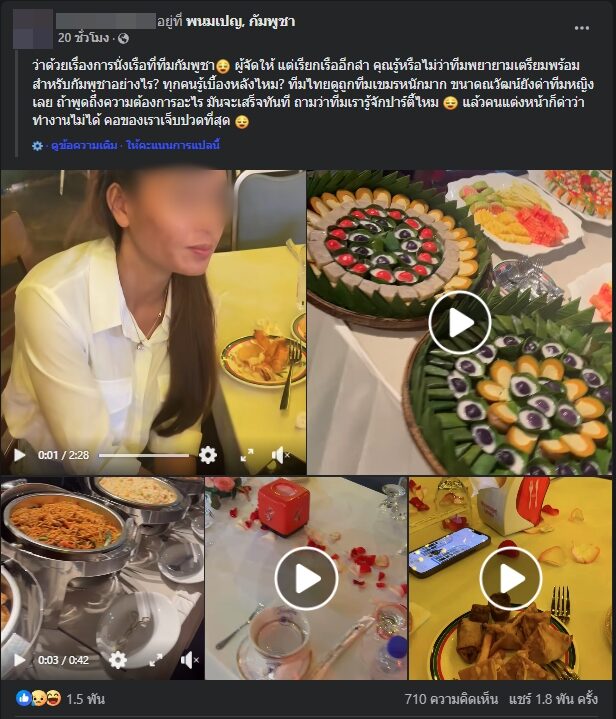Play the video with rose petals and red box

tap(306, 578)
